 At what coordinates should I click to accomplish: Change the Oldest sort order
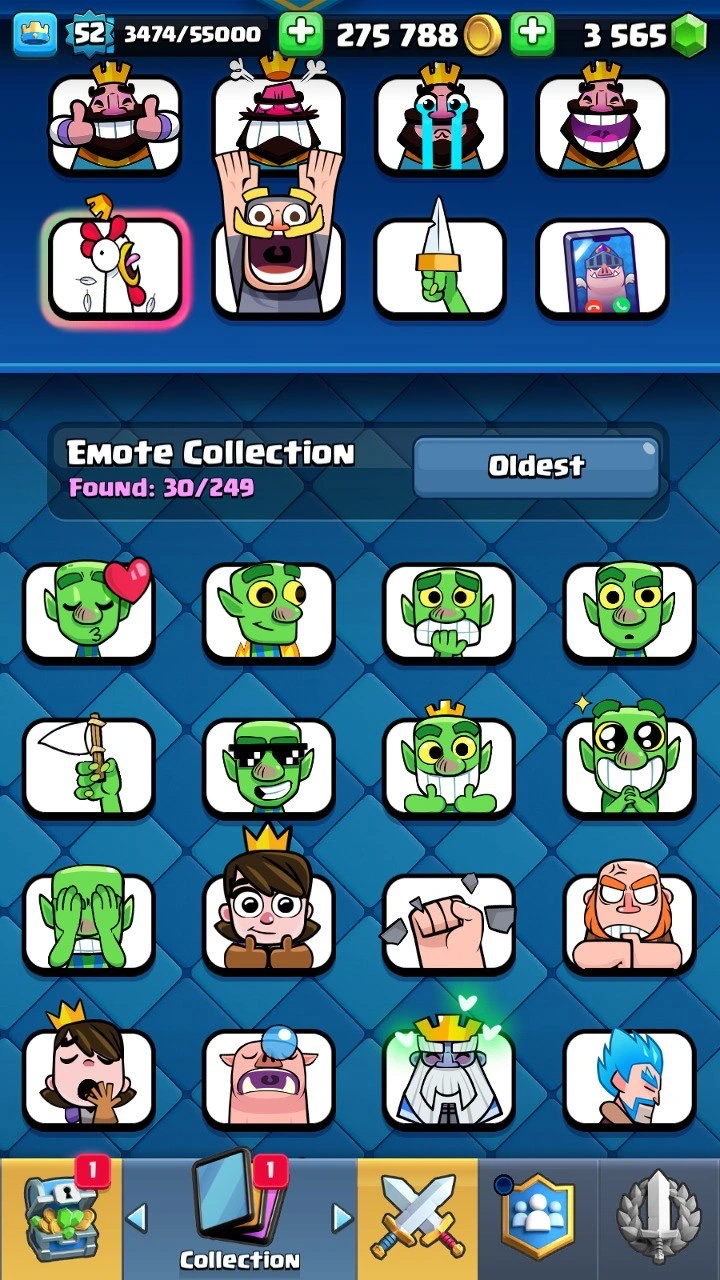tap(536, 466)
